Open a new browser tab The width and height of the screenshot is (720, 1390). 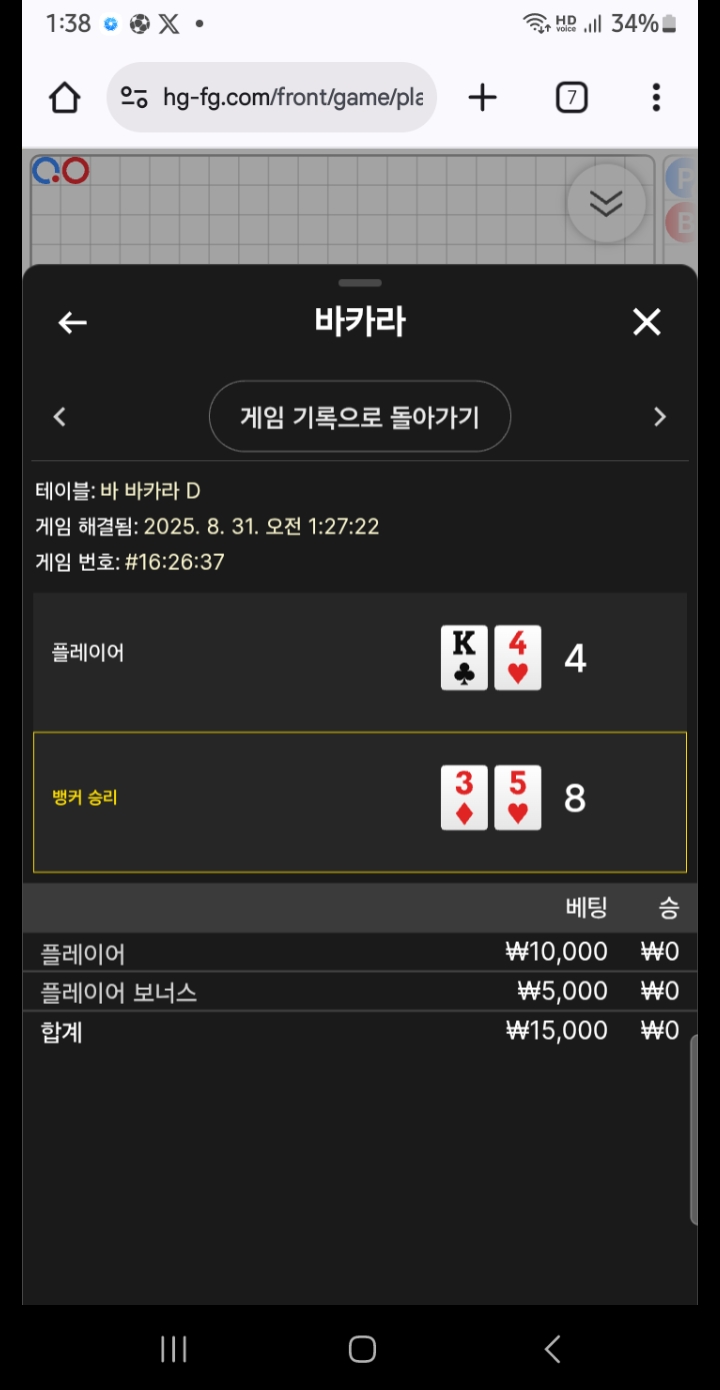point(483,97)
